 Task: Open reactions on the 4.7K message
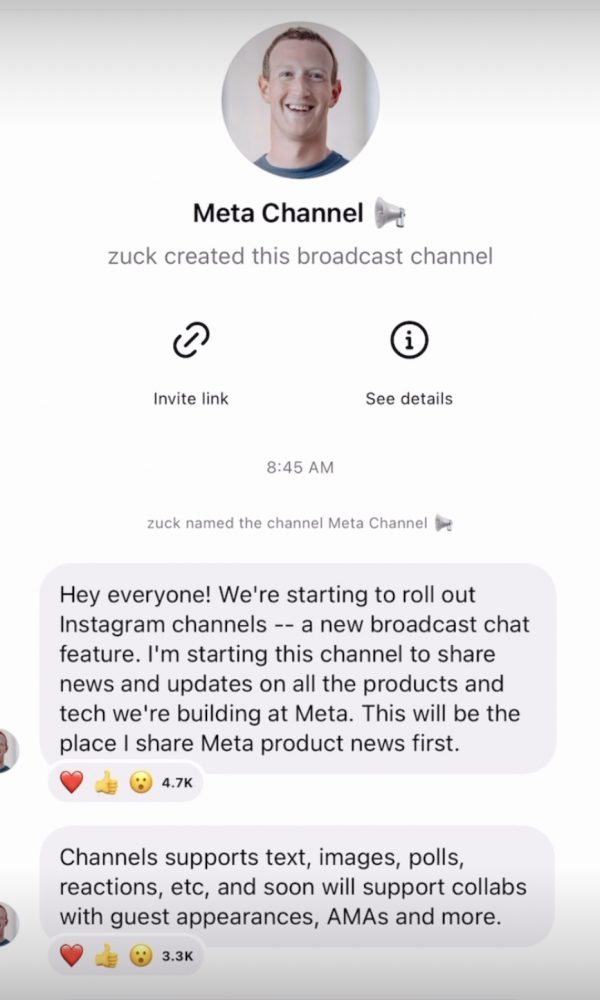coord(126,783)
